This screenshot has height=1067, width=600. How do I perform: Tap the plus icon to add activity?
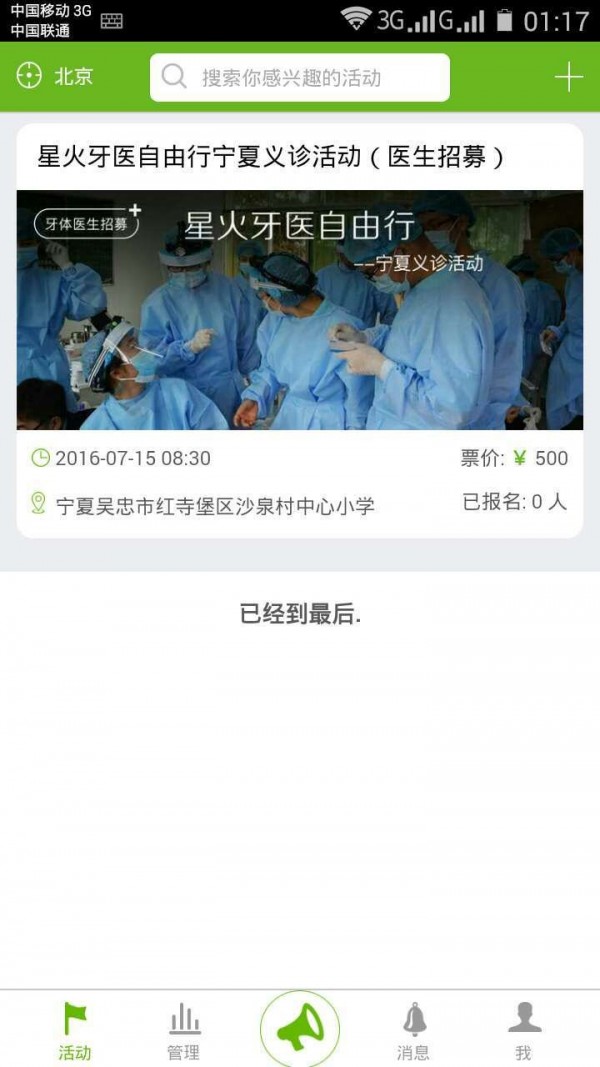click(568, 77)
